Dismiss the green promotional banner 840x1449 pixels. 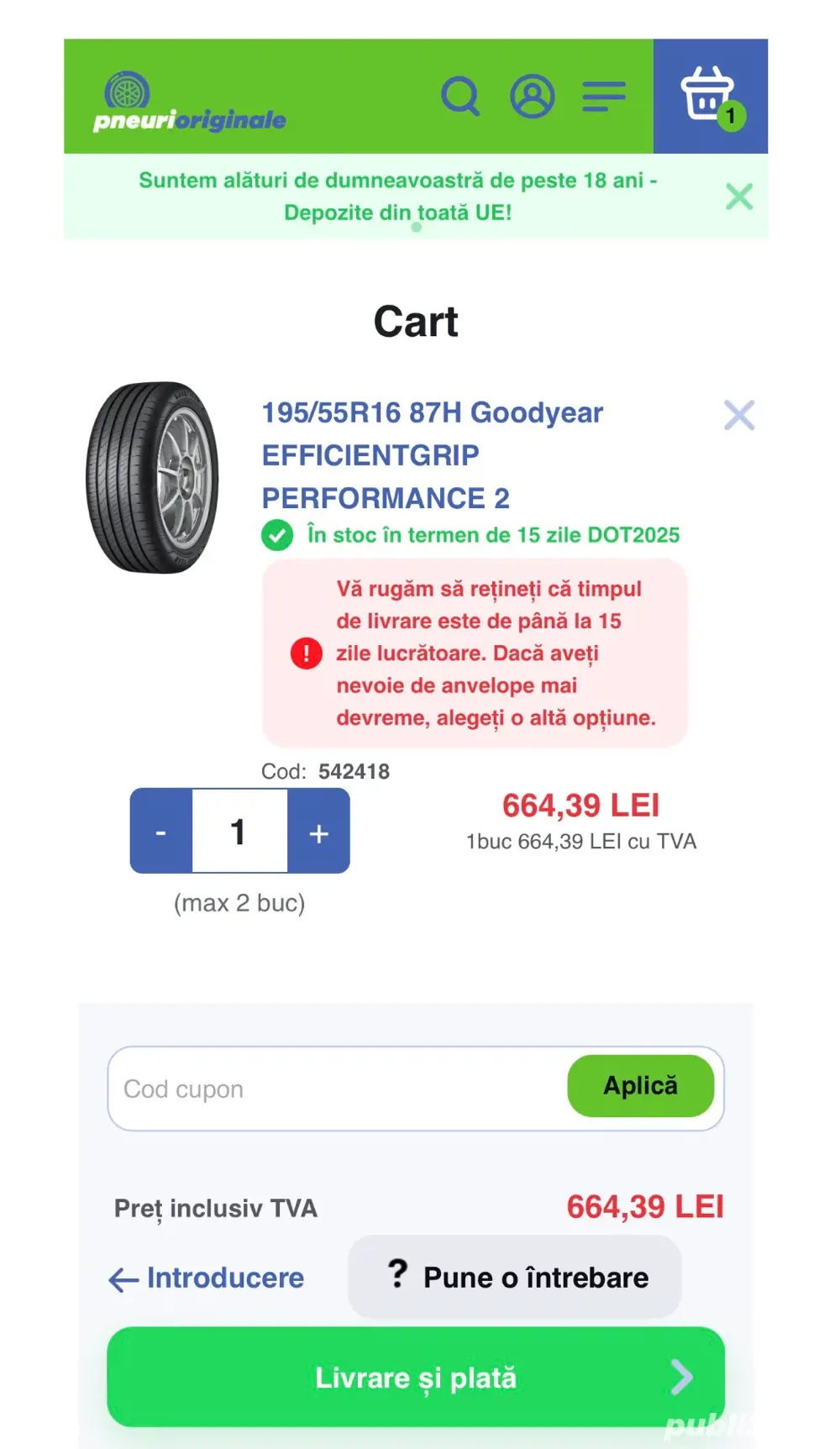coord(738,197)
